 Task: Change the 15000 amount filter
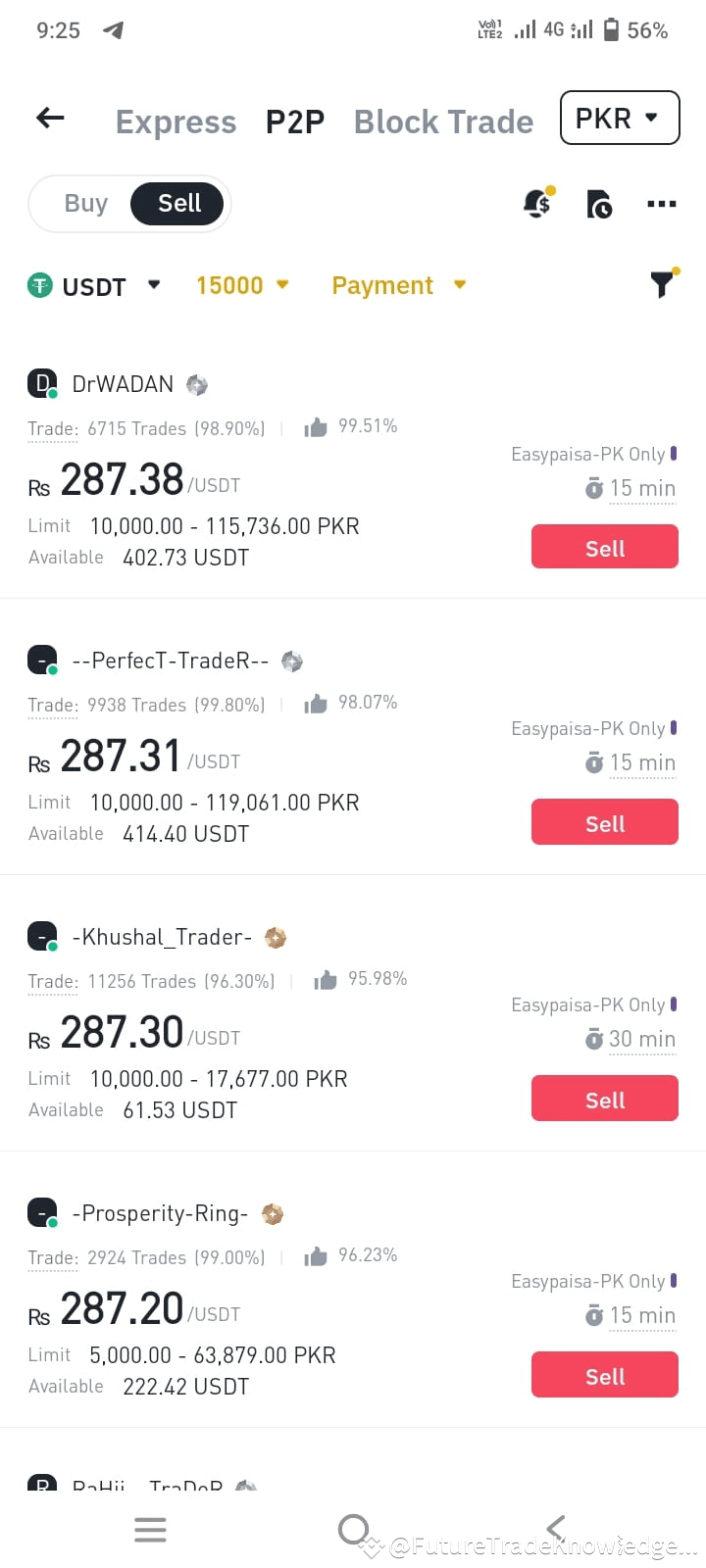[x=241, y=285]
